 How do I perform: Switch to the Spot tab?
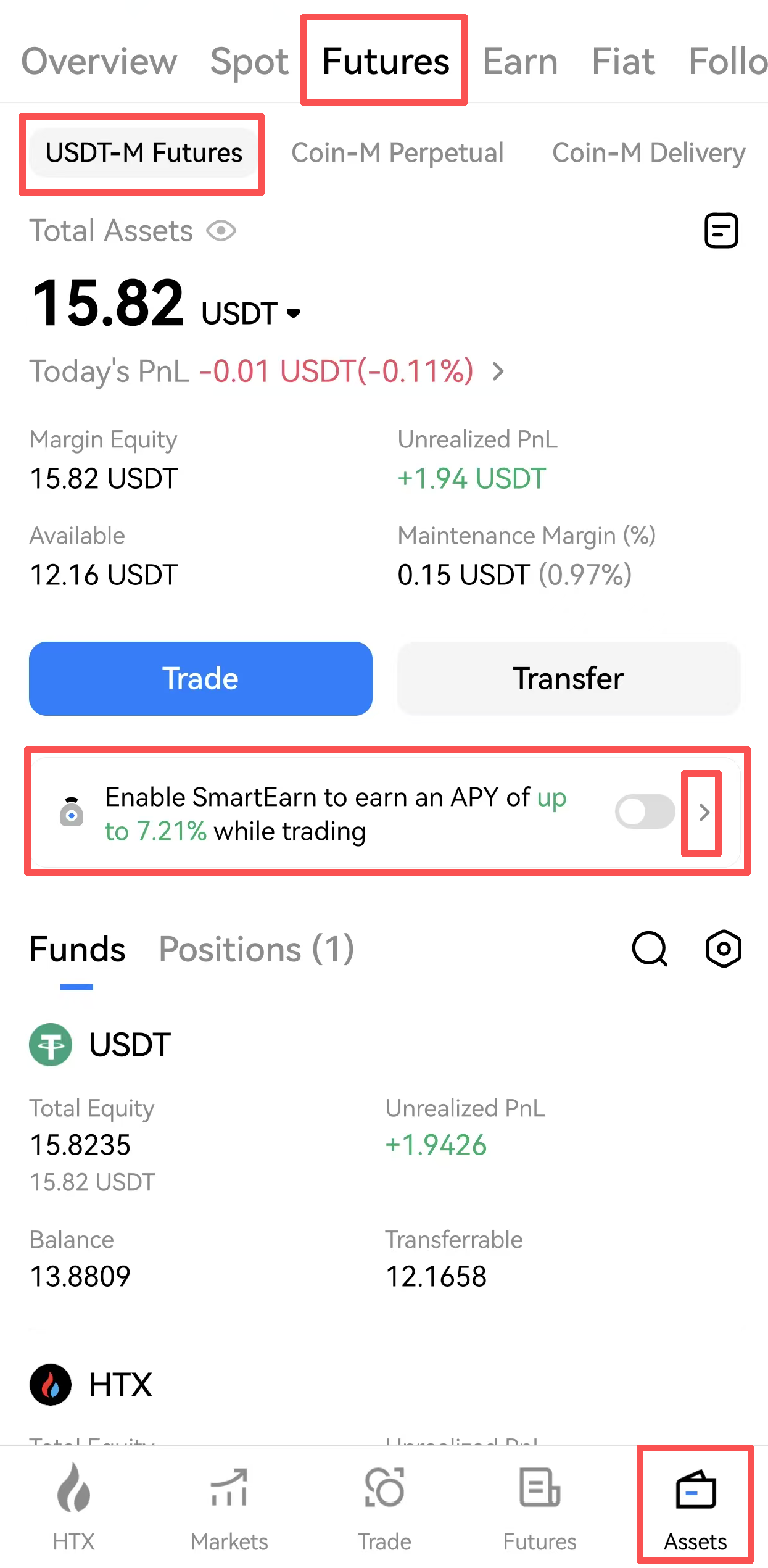coord(249,62)
